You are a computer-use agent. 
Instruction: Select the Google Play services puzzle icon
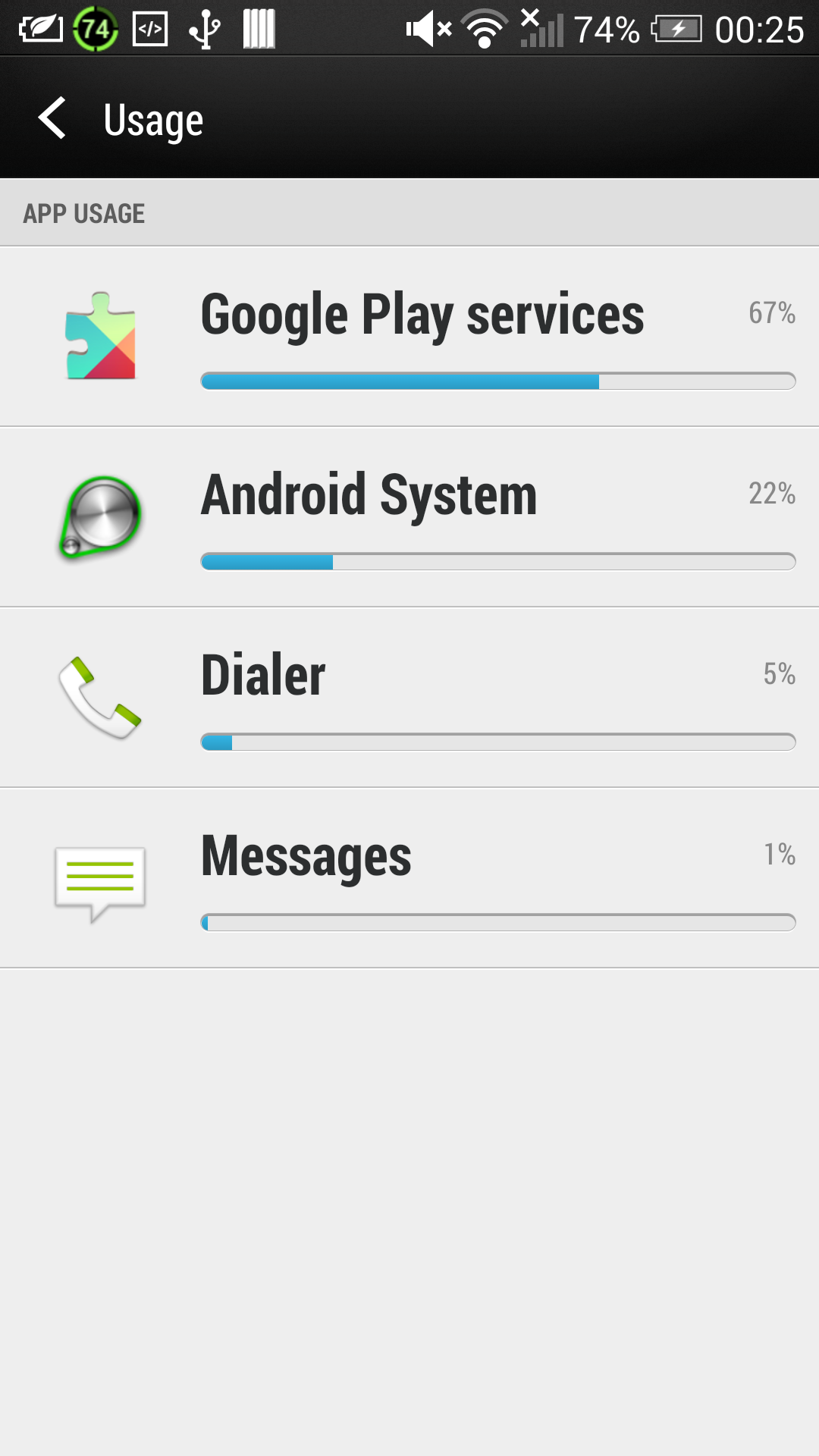pyautogui.click(x=100, y=336)
